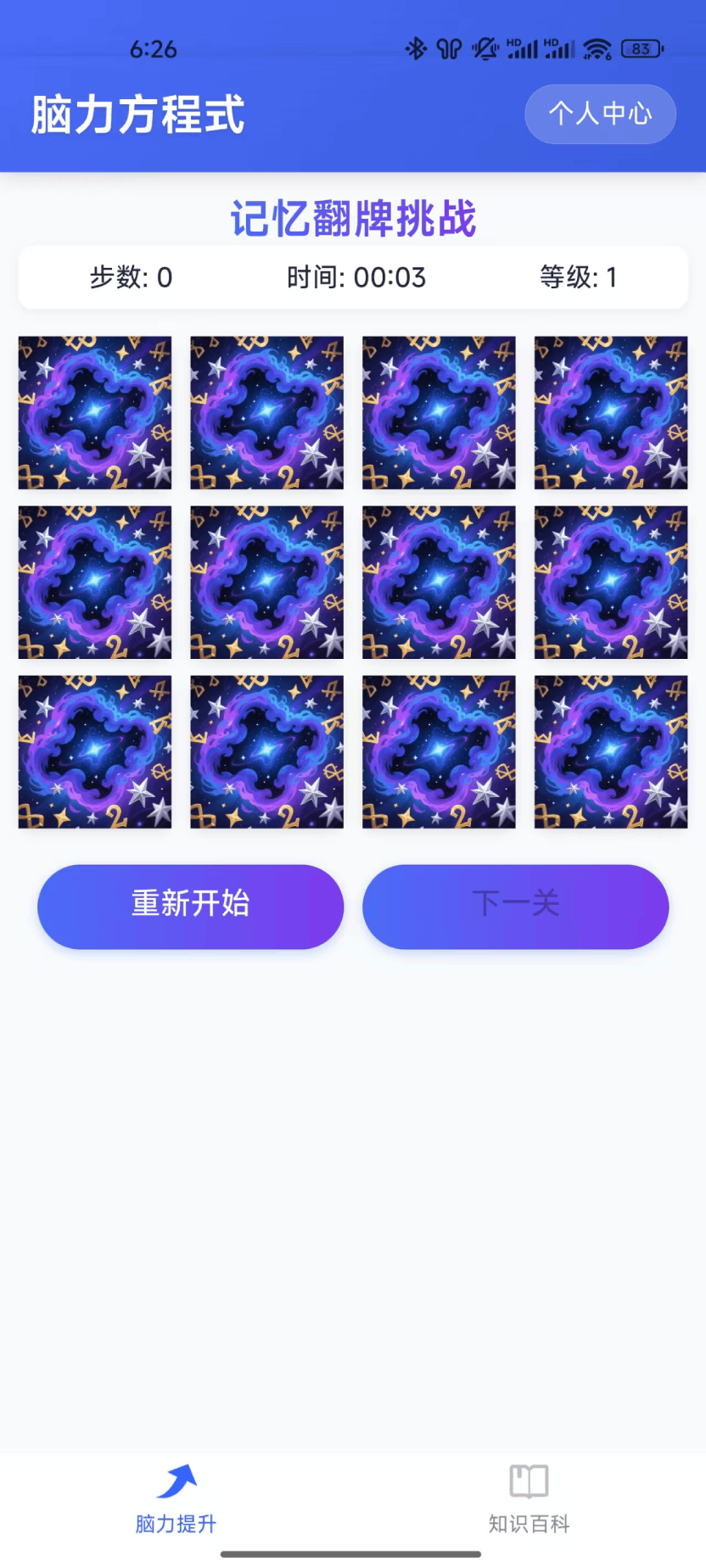The width and height of the screenshot is (706, 1568).
Task: Flip the third card in the bottom row
Action: coord(438,752)
